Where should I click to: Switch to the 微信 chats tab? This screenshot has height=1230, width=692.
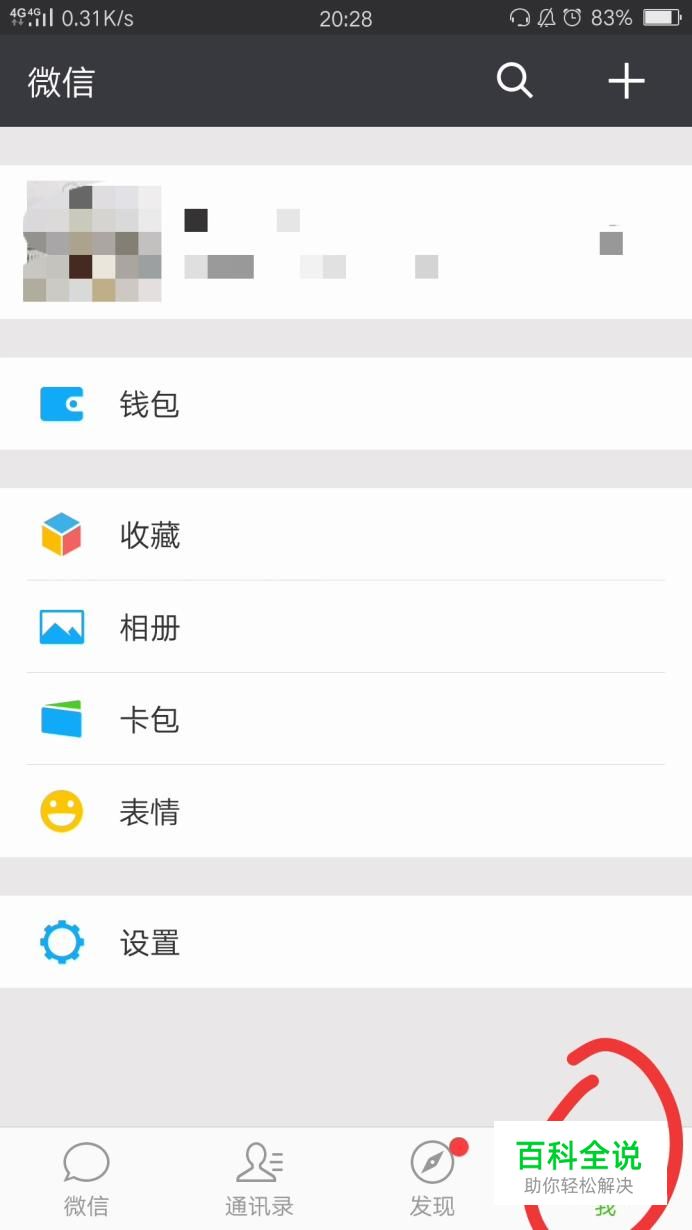(86, 1179)
